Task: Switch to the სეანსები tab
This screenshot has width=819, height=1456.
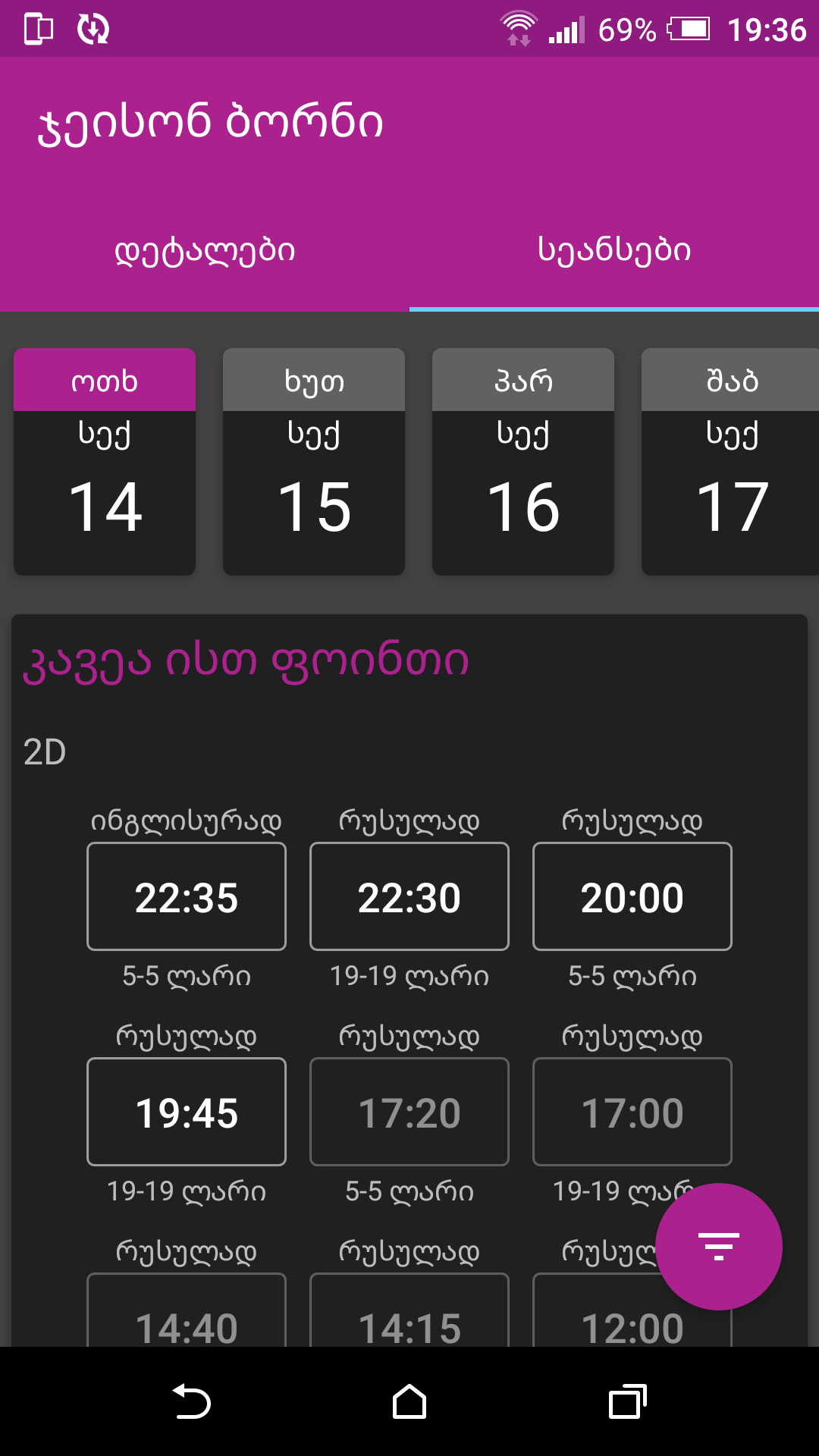Action: [x=614, y=250]
